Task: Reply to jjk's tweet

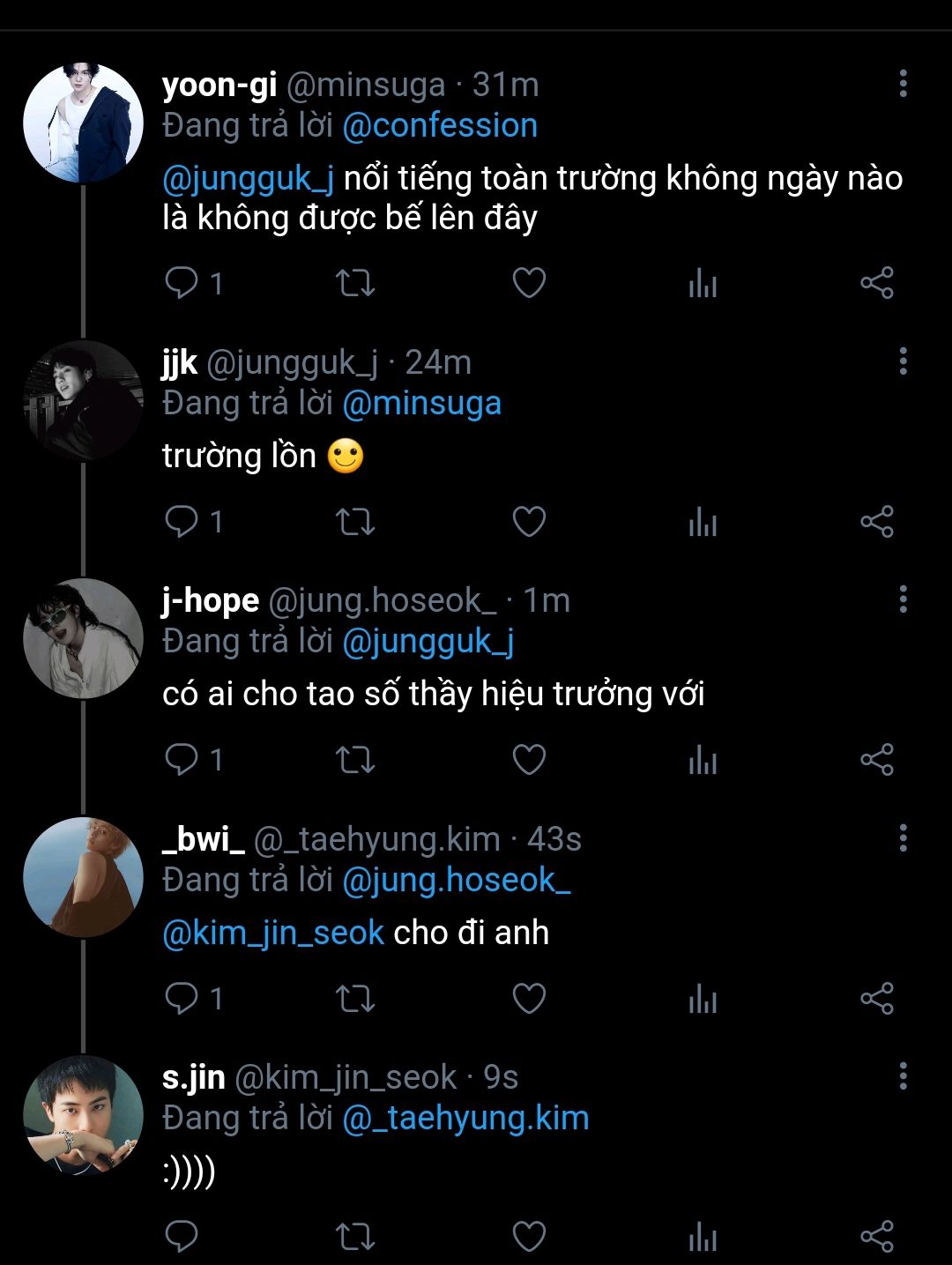Action: point(182,521)
